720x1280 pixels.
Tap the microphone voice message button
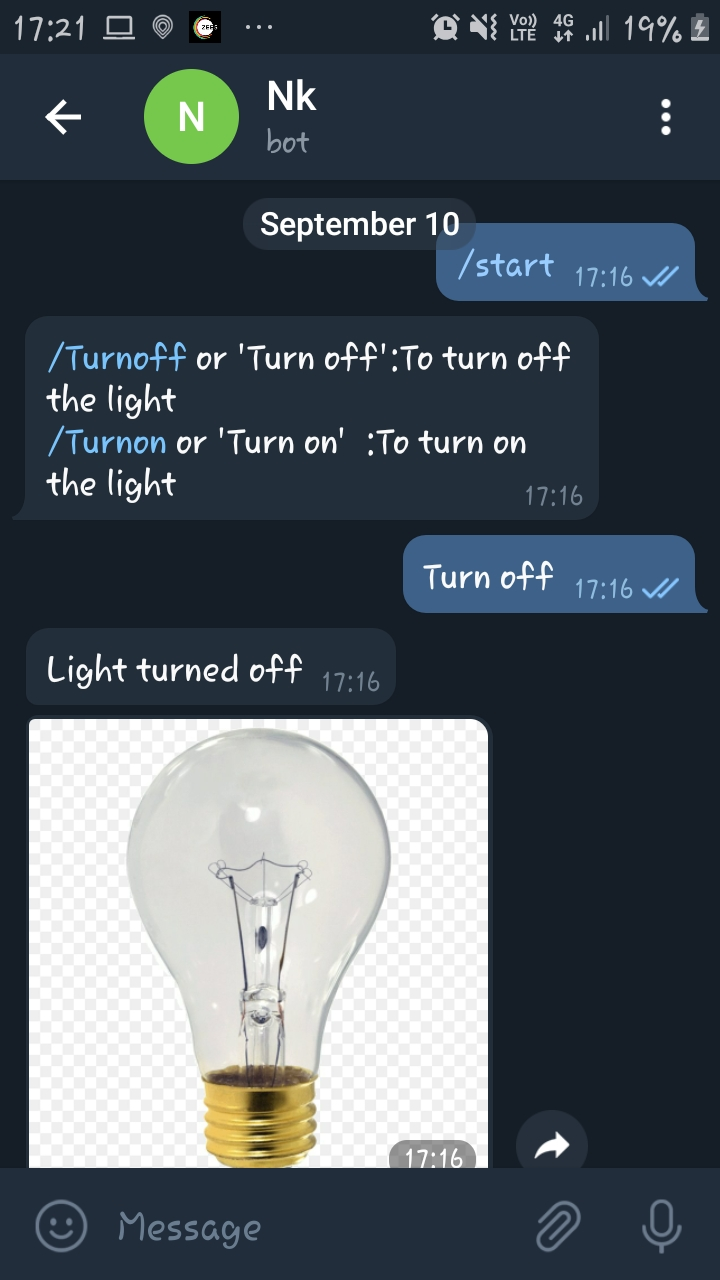[x=661, y=1226]
